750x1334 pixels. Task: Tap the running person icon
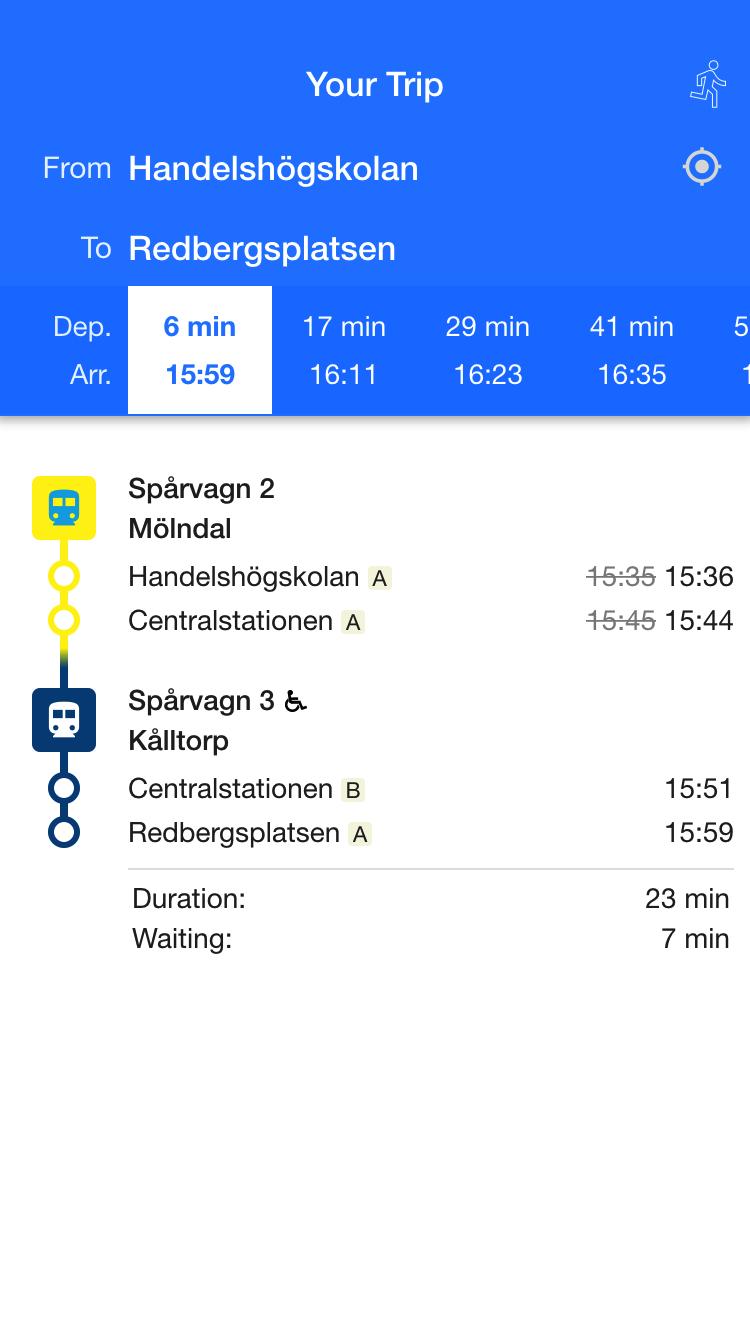(x=708, y=84)
